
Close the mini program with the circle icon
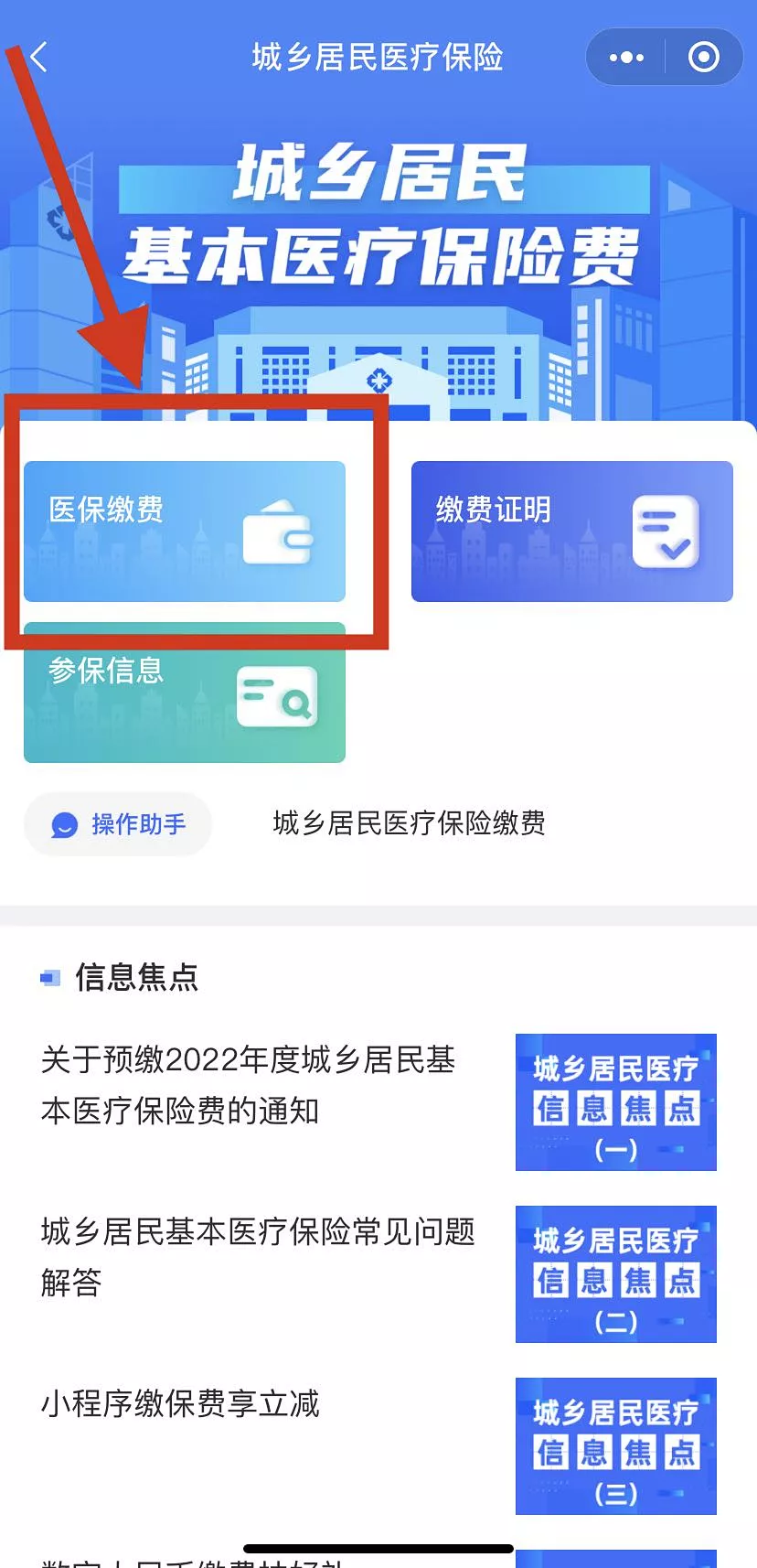(703, 57)
